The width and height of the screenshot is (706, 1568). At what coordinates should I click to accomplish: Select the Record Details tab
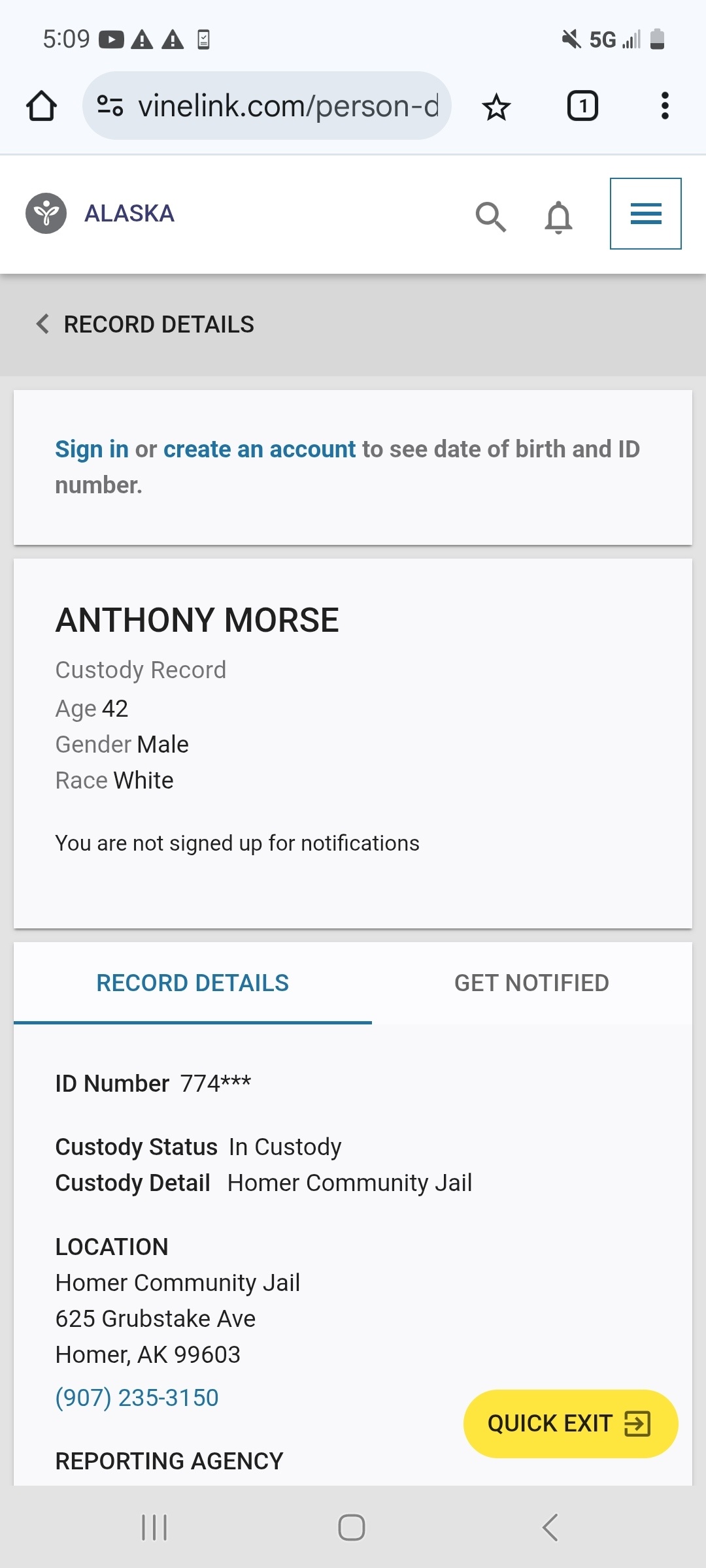pos(193,983)
